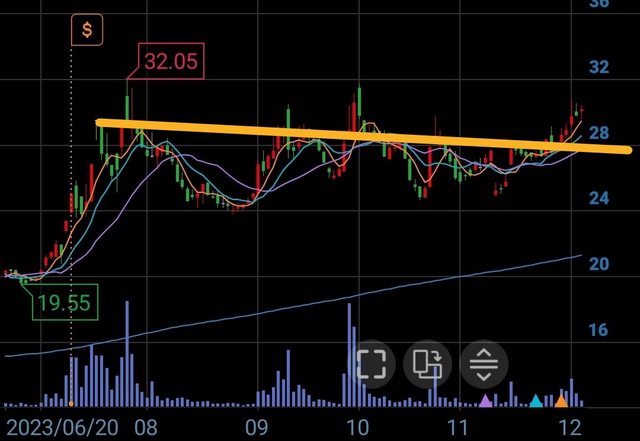This screenshot has height=441, width=640.
Task: Tap the teal triangle event marker
Action: click(536, 401)
